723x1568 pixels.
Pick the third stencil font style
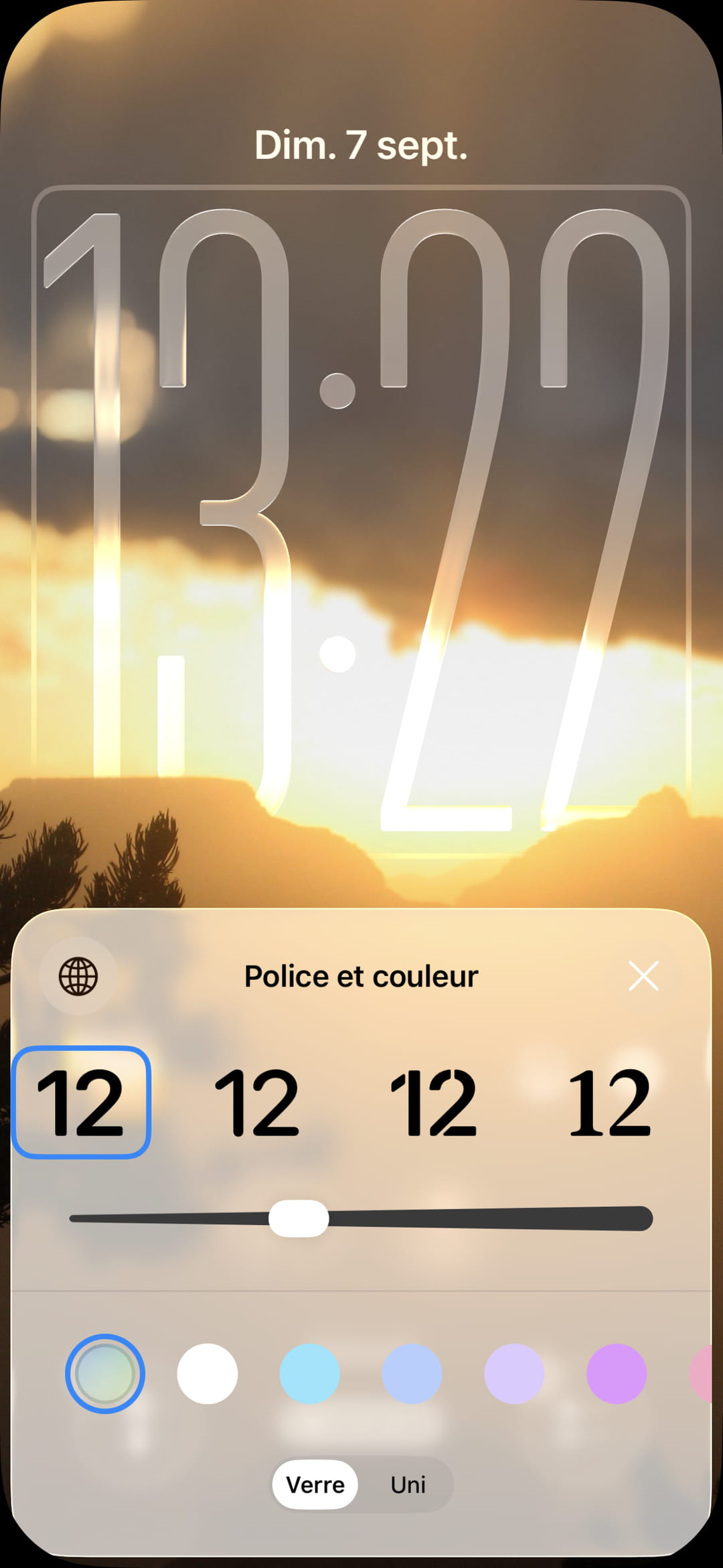[x=433, y=1102]
